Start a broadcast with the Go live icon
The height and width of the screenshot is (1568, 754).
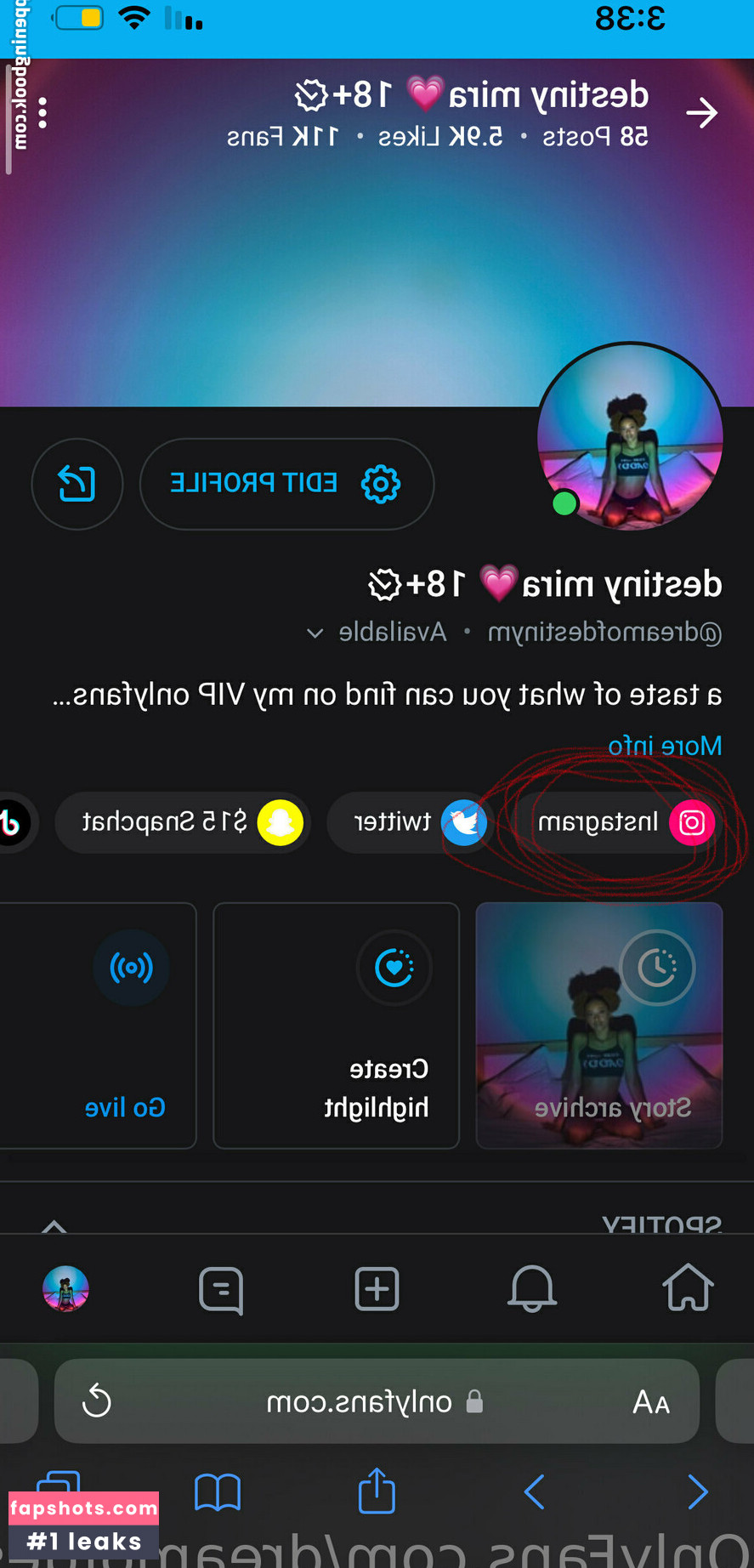pos(130,968)
